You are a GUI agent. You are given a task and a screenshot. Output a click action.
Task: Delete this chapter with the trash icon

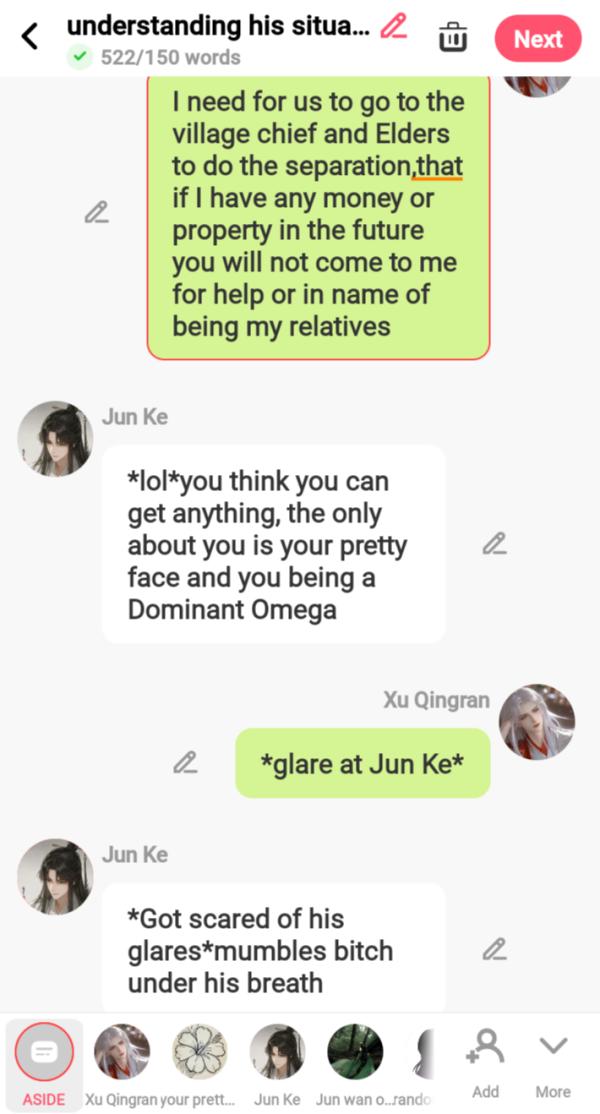tap(453, 36)
